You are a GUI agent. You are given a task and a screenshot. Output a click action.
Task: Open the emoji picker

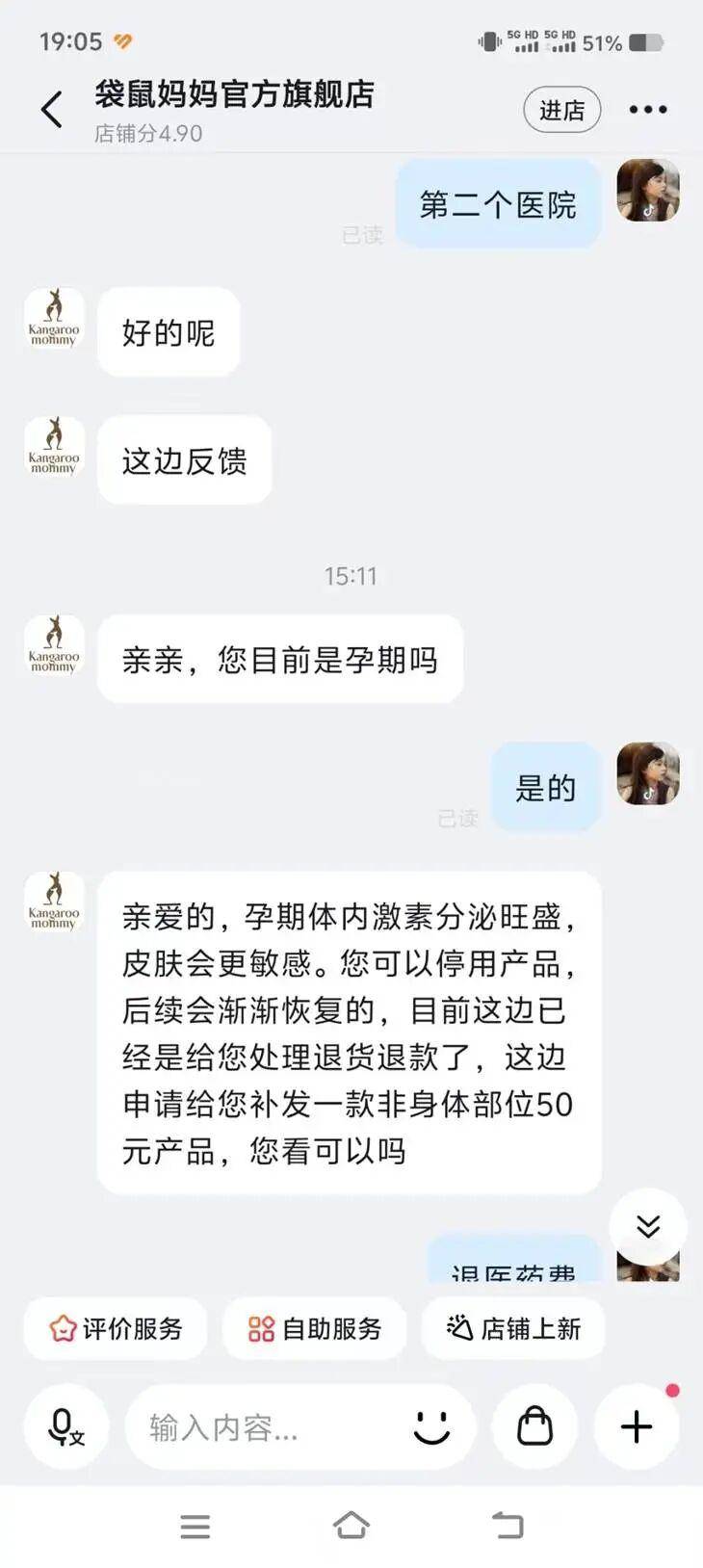pos(431,1426)
